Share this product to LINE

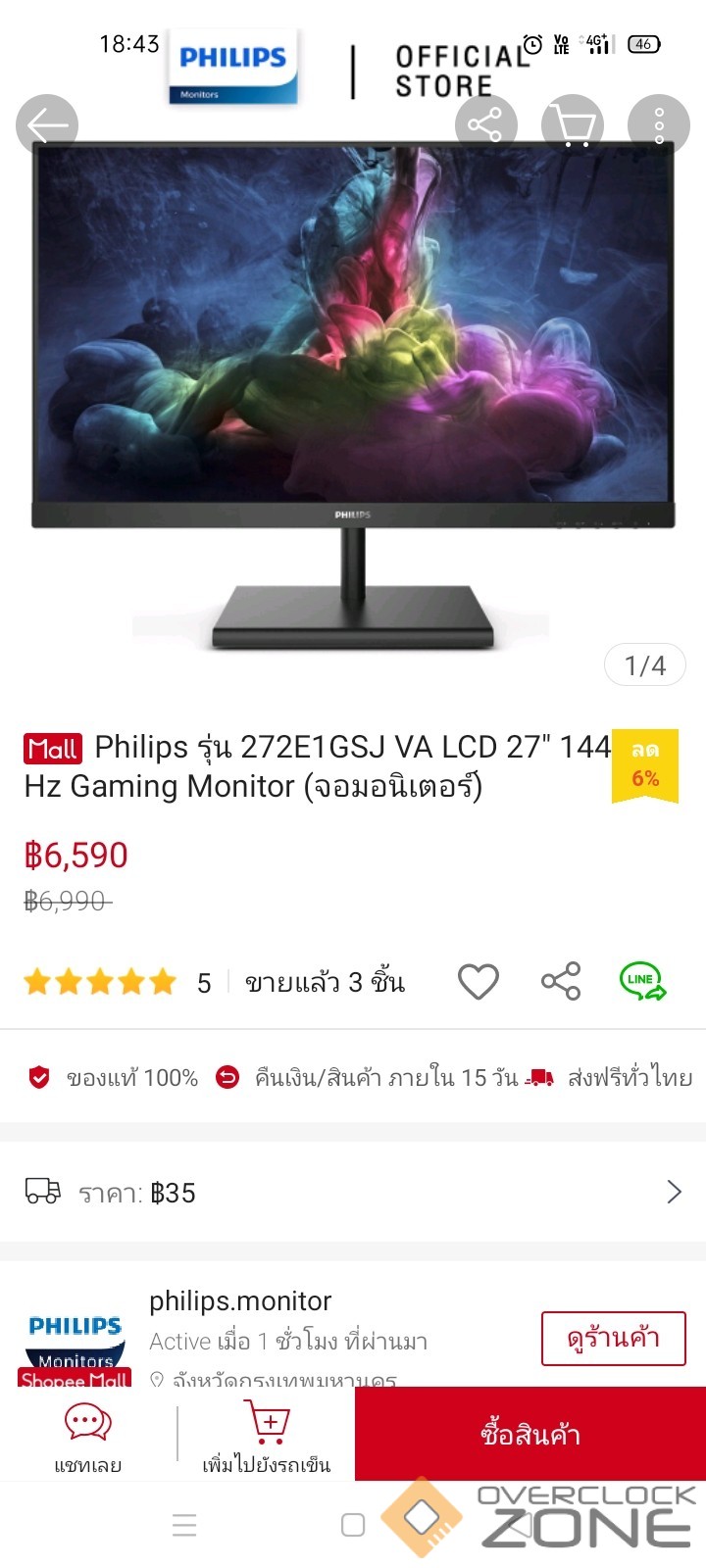click(x=642, y=981)
